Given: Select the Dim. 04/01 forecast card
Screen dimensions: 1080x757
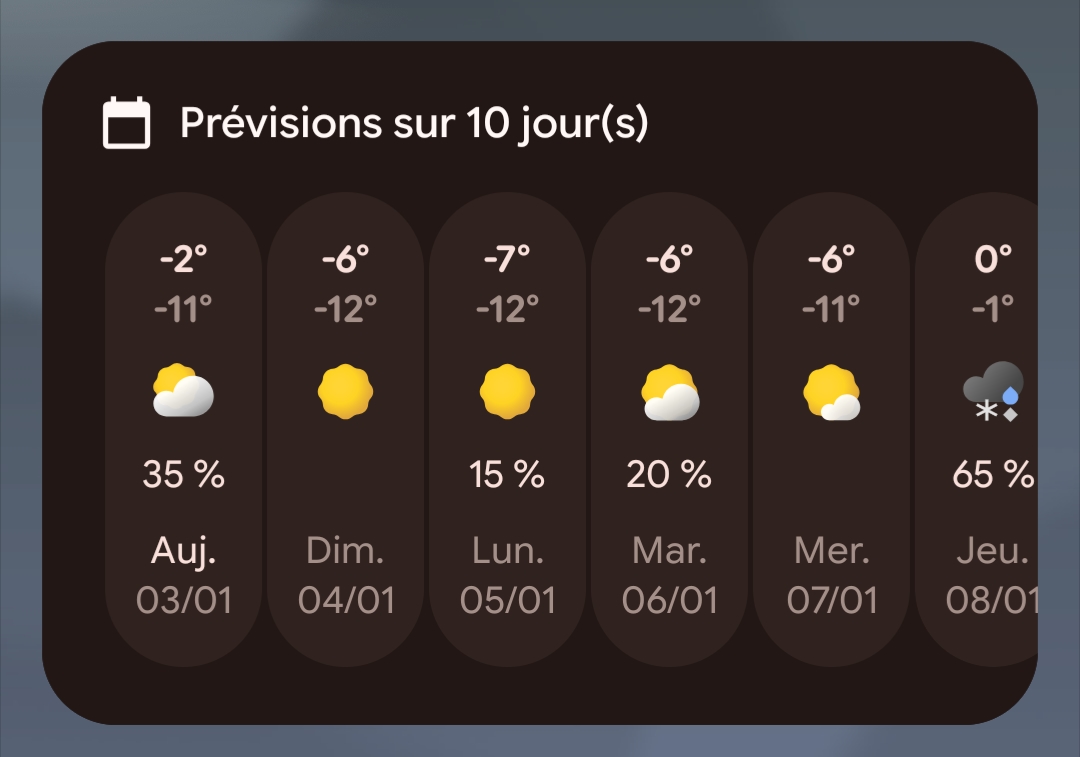Looking at the screenshot, I should point(346,430).
